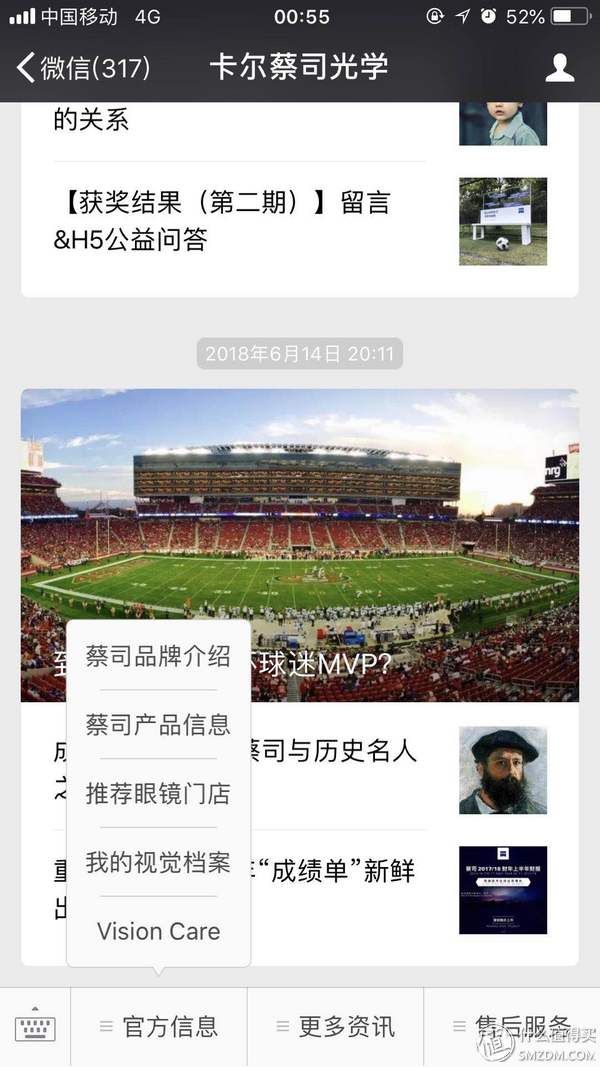
Task: Switch to keyboard input mode
Action: (35, 1026)
